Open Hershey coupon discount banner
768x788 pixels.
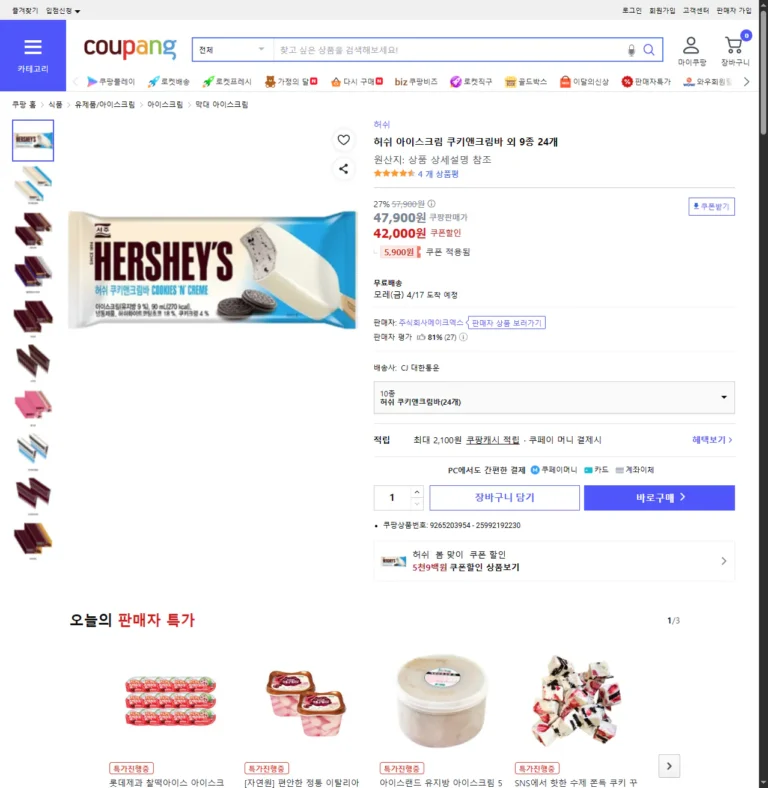554,561
